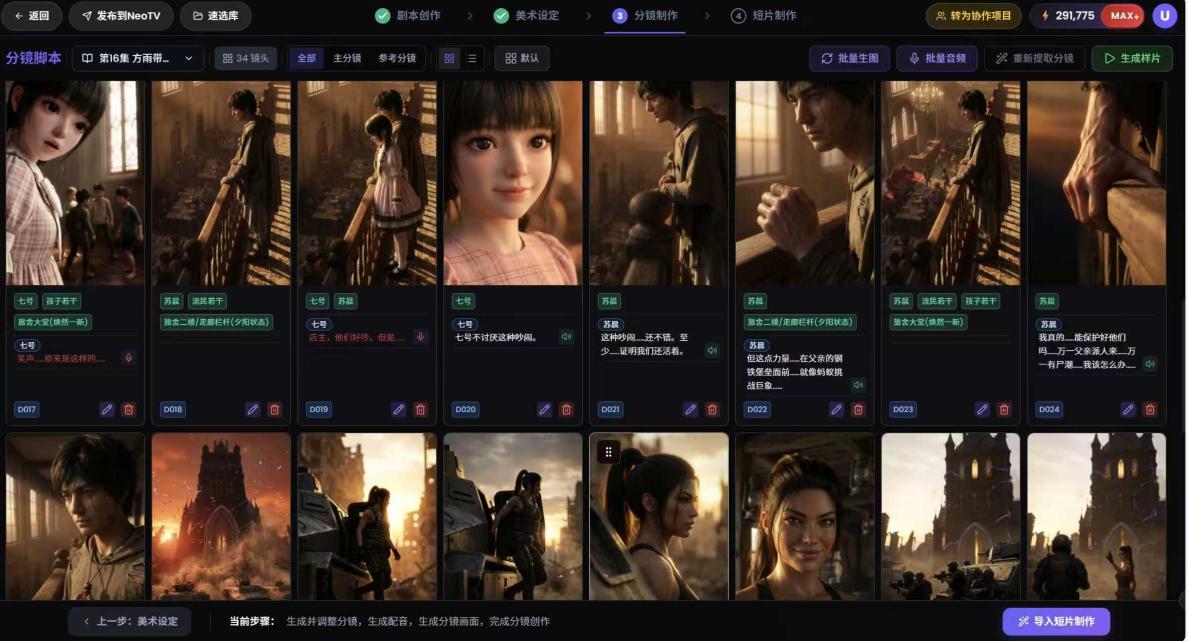Open the user avatar menu
This screenshot has height=641, width=1188.
click(x=1164, y=16)
